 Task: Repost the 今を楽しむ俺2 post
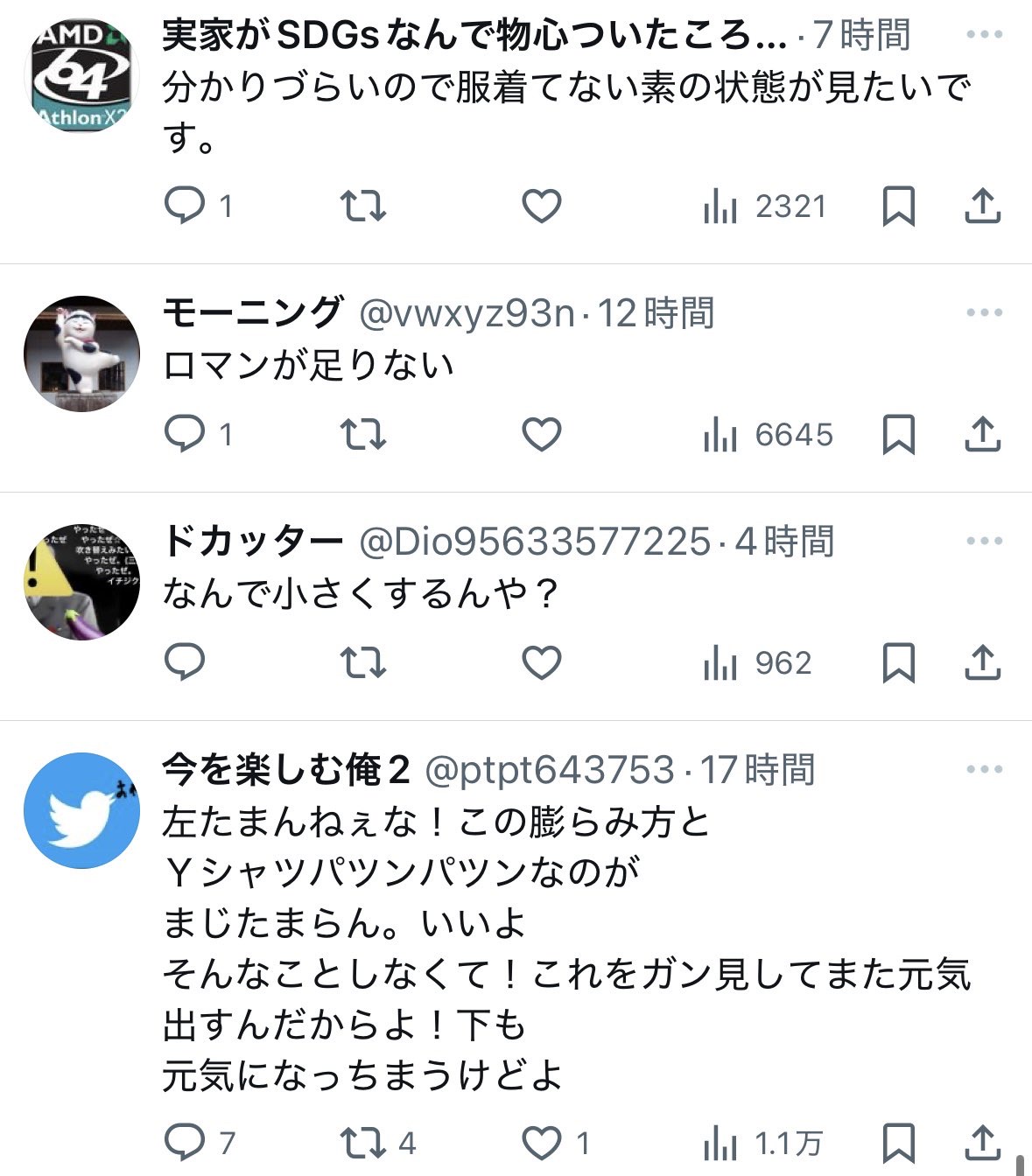tap(362, 1143)
